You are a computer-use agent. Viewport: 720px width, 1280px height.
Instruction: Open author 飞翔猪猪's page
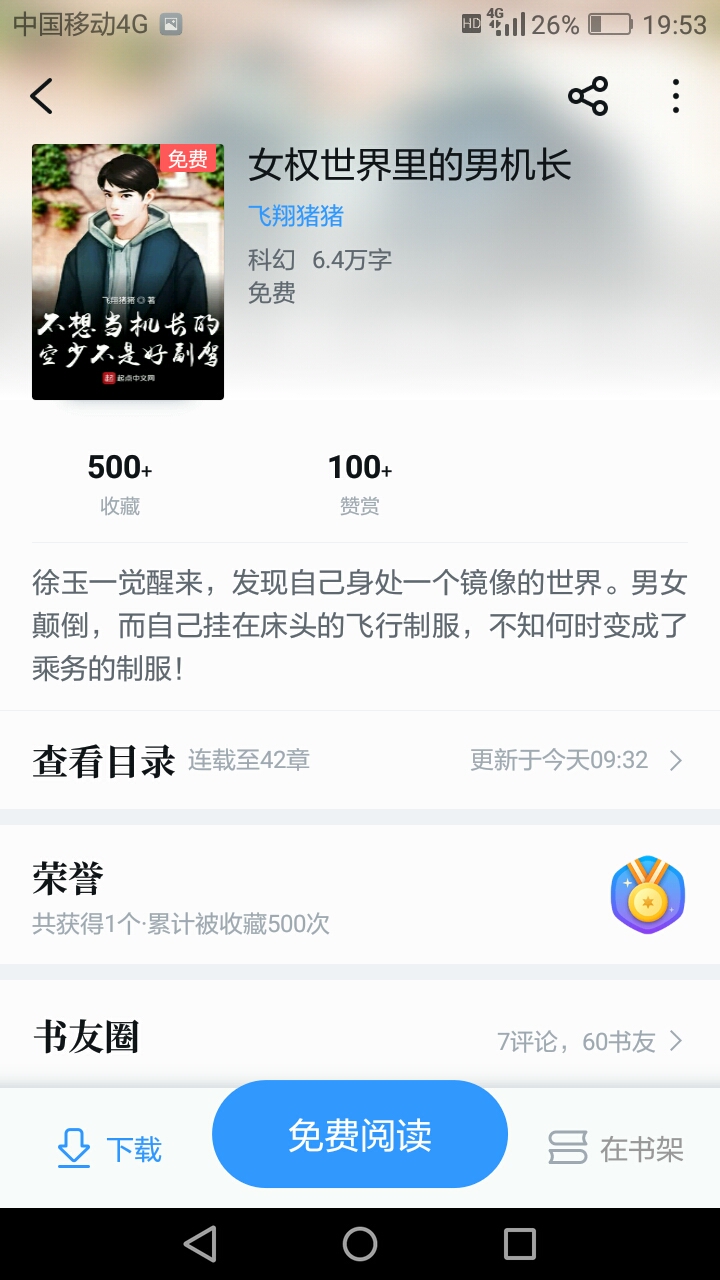coord(296,215)
